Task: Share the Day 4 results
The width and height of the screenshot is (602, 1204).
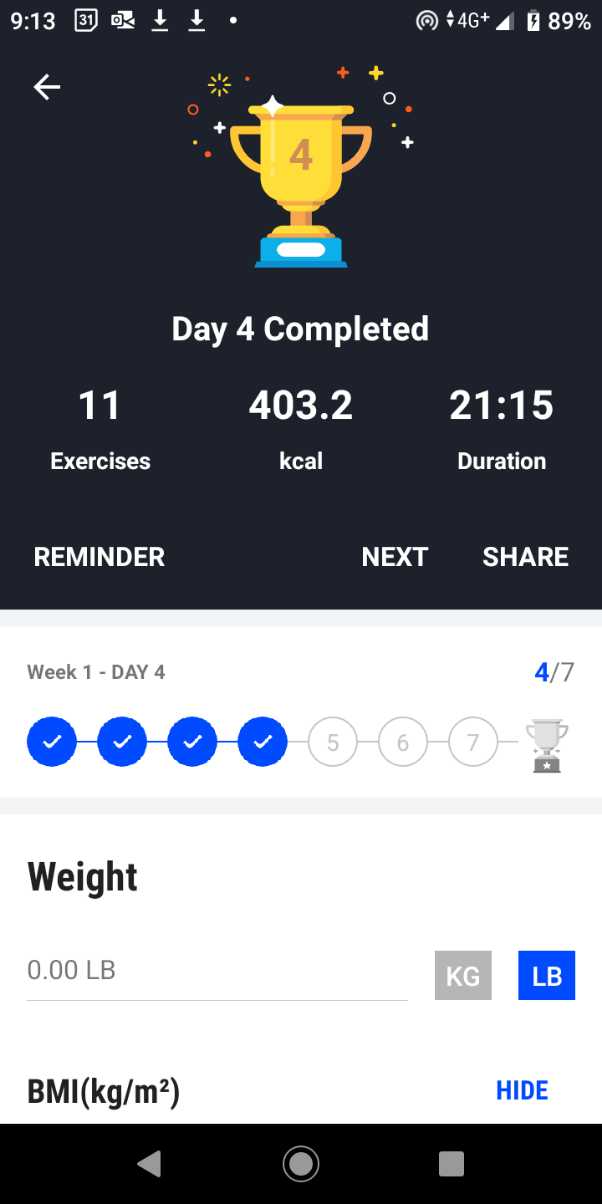Action: (525, 557)
